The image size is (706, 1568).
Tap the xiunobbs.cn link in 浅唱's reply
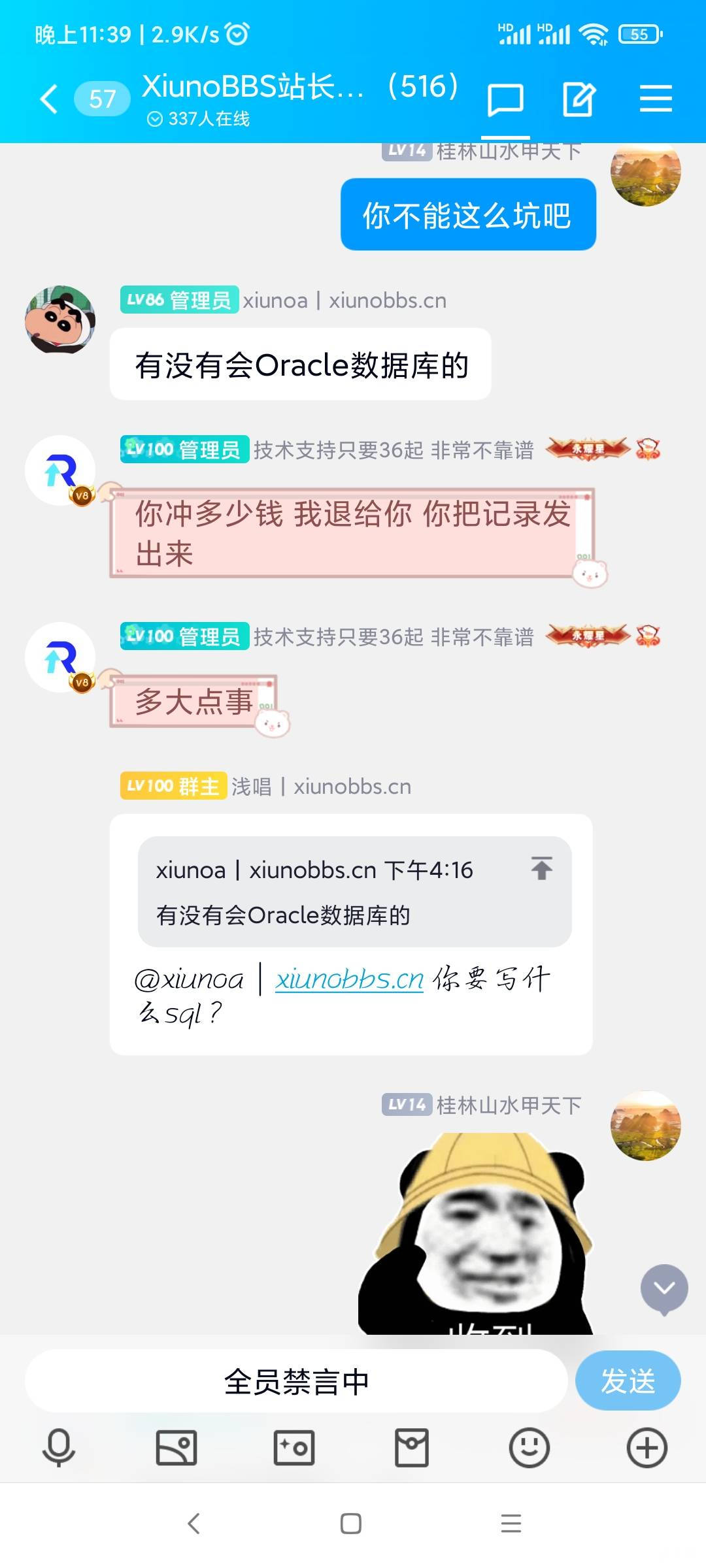pos(349,979)
